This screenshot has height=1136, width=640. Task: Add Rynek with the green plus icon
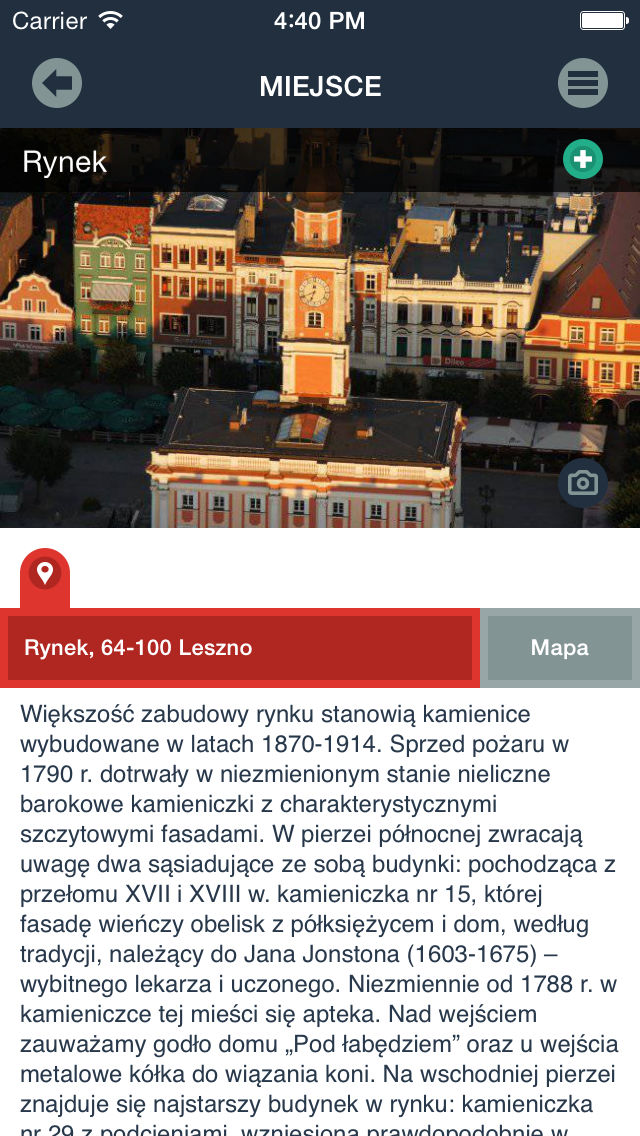tap(583, 159)
